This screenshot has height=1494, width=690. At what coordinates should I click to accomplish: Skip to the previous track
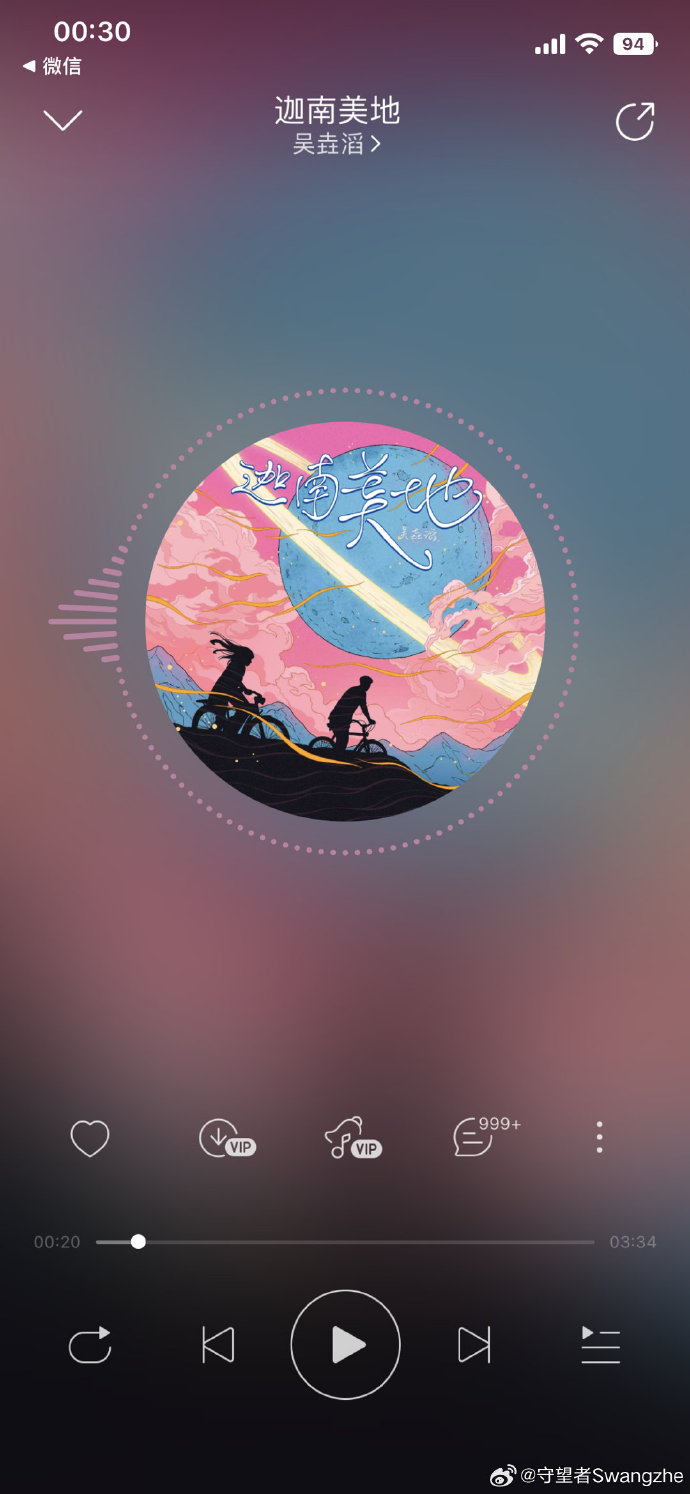(x=217, y=1345)
